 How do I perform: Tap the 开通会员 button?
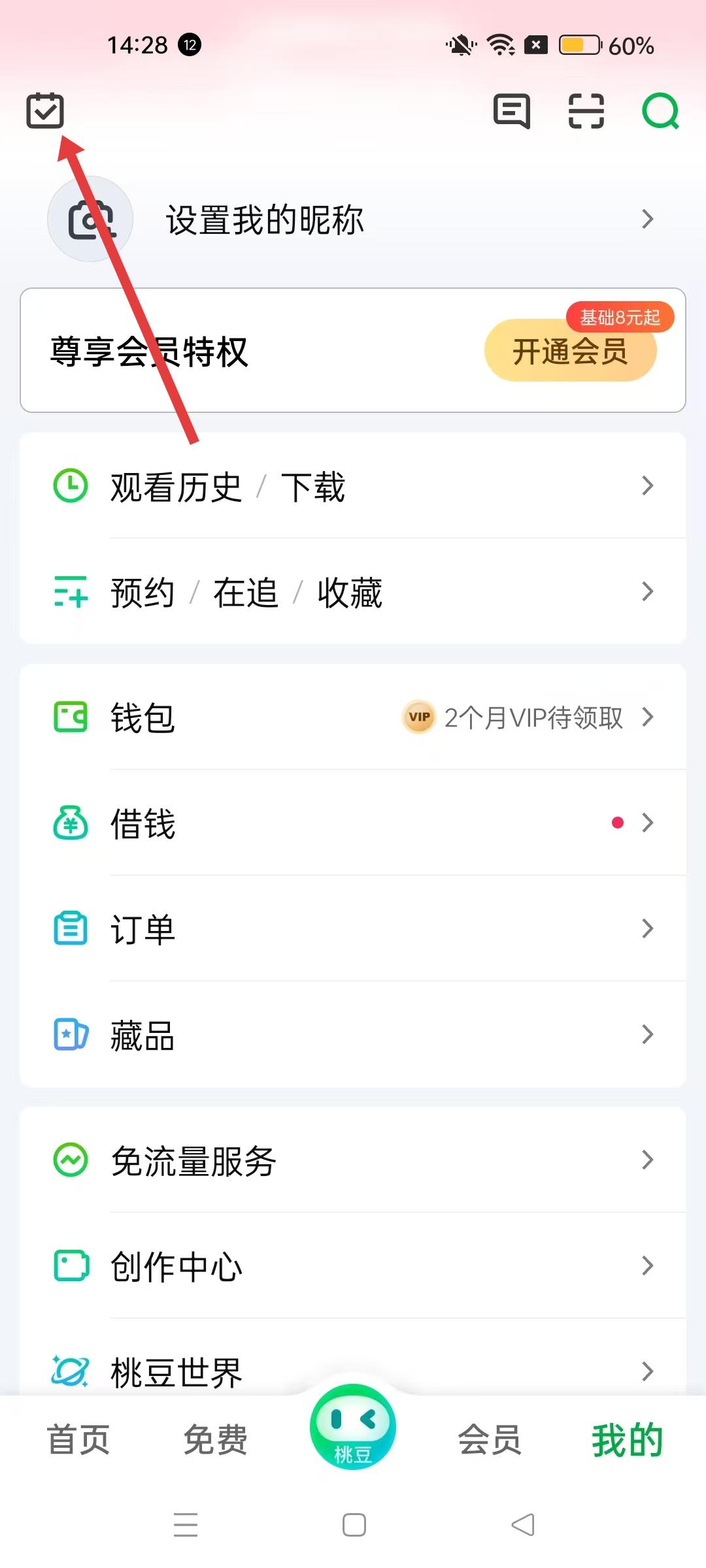570,351
